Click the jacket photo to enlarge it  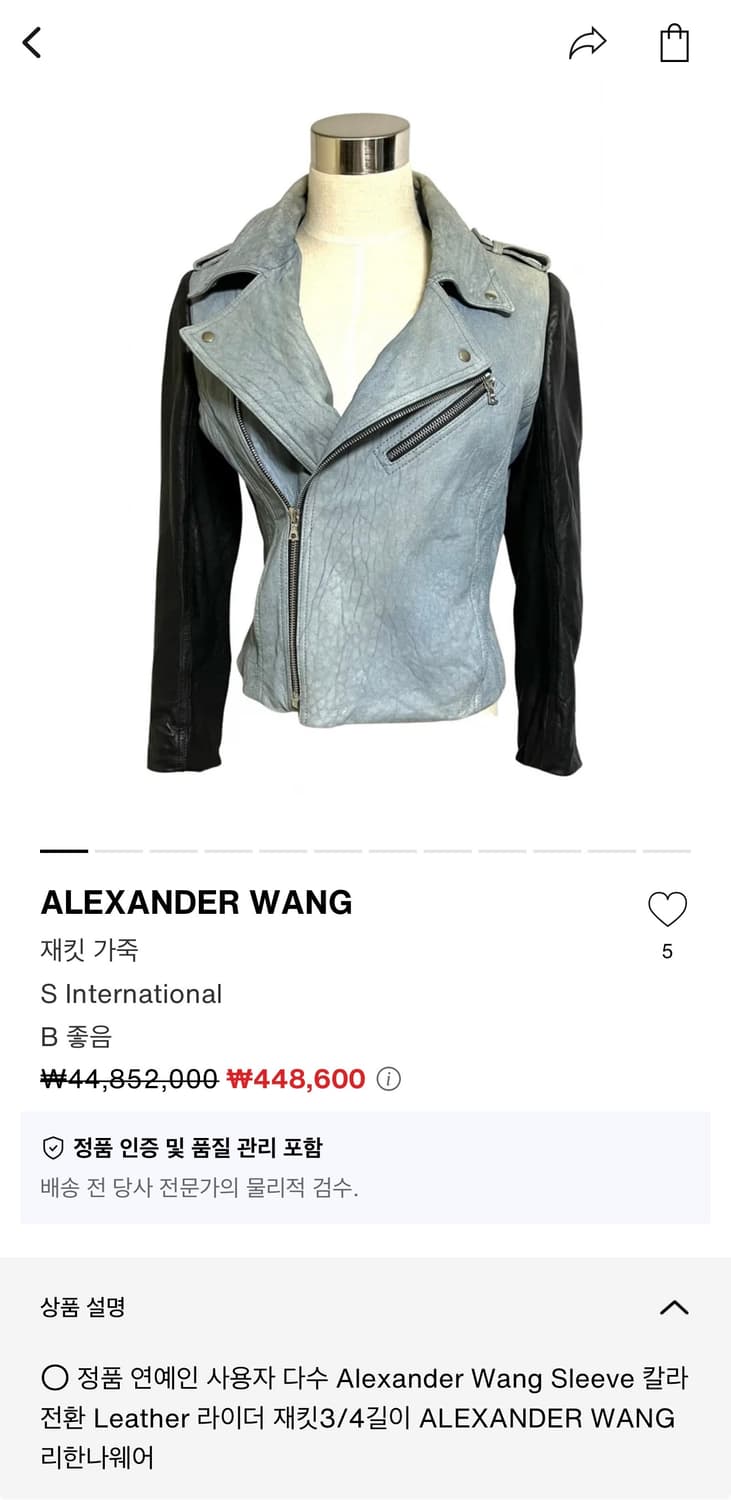(x=365, y=450)
